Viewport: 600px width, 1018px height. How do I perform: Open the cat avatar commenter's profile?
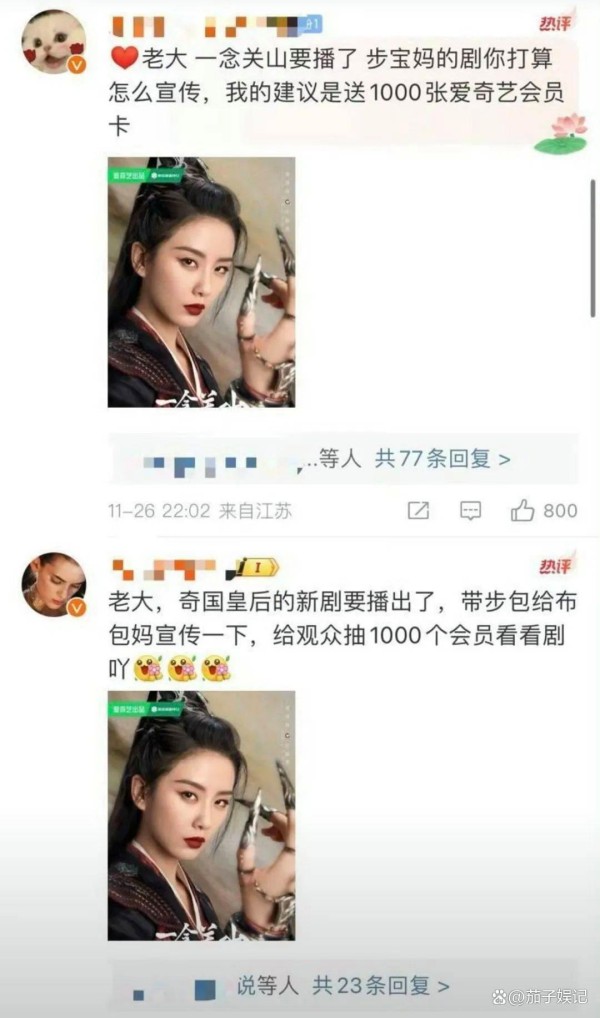[53, 42]
